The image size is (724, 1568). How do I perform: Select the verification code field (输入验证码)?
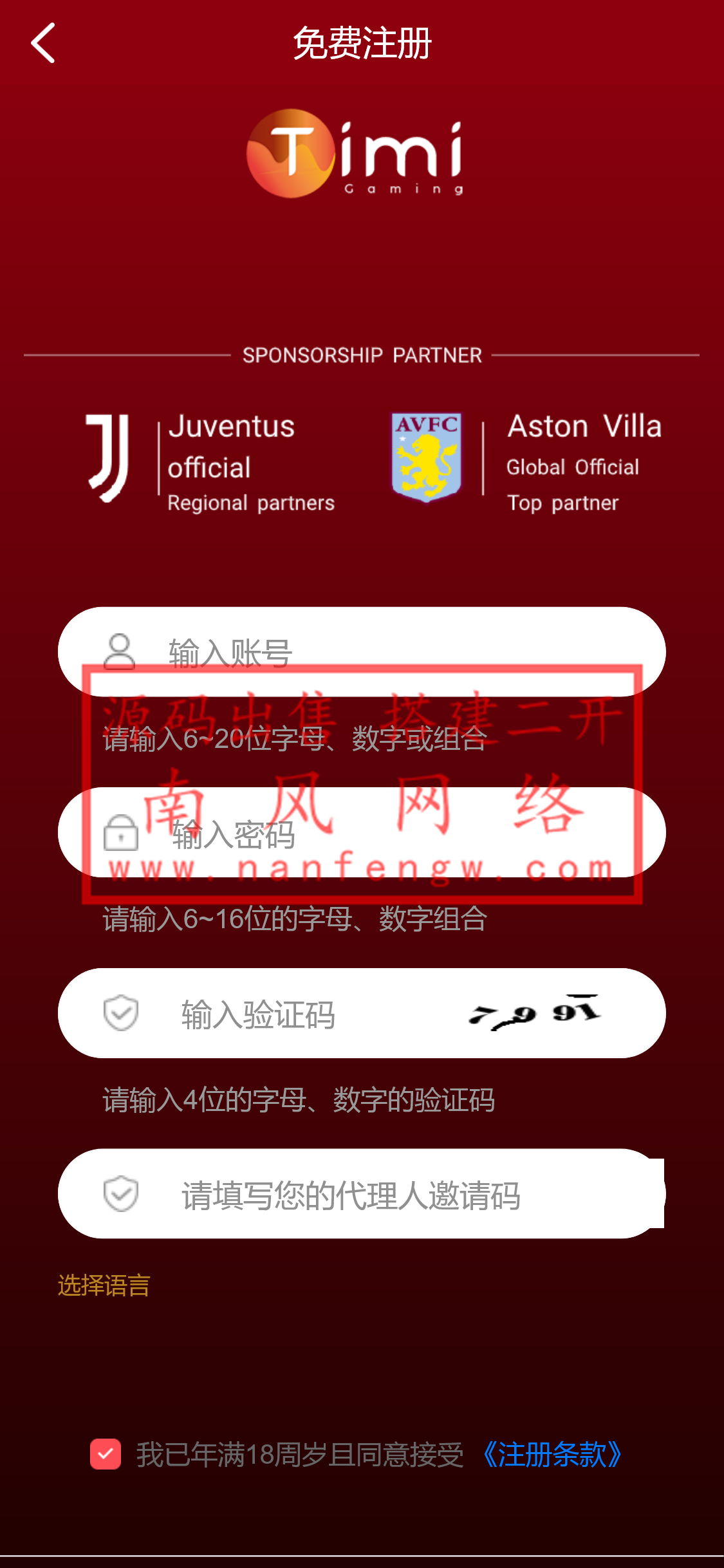[290, 1014]
